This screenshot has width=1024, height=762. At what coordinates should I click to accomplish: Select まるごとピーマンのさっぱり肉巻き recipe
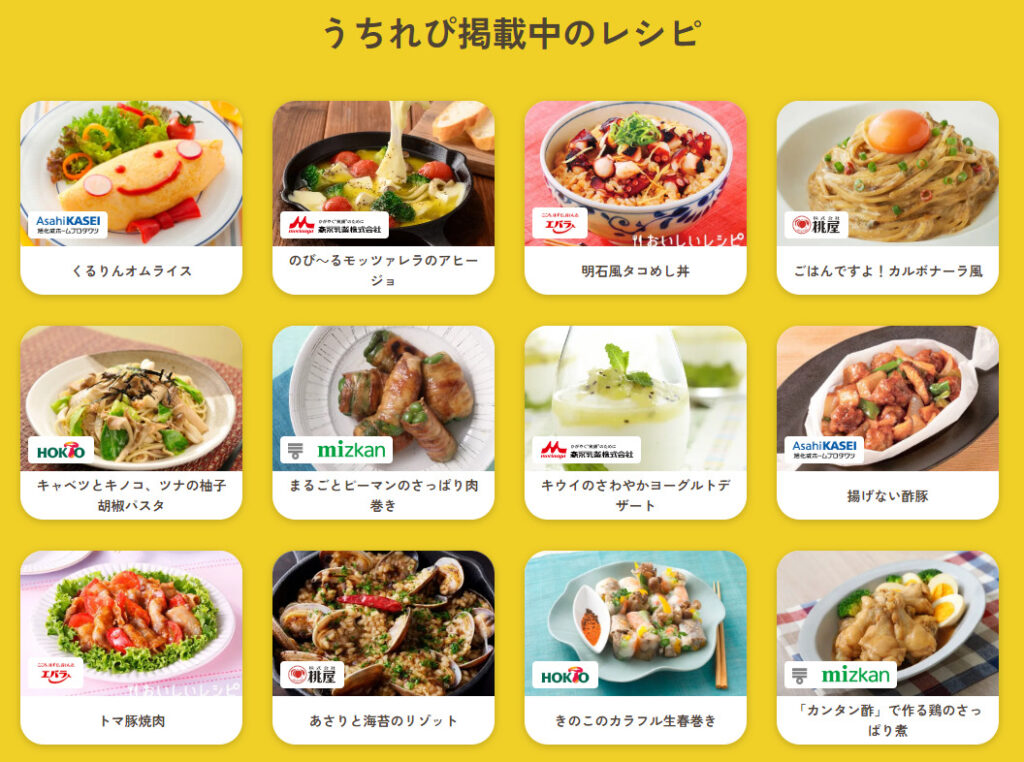[x=383, y=422]
